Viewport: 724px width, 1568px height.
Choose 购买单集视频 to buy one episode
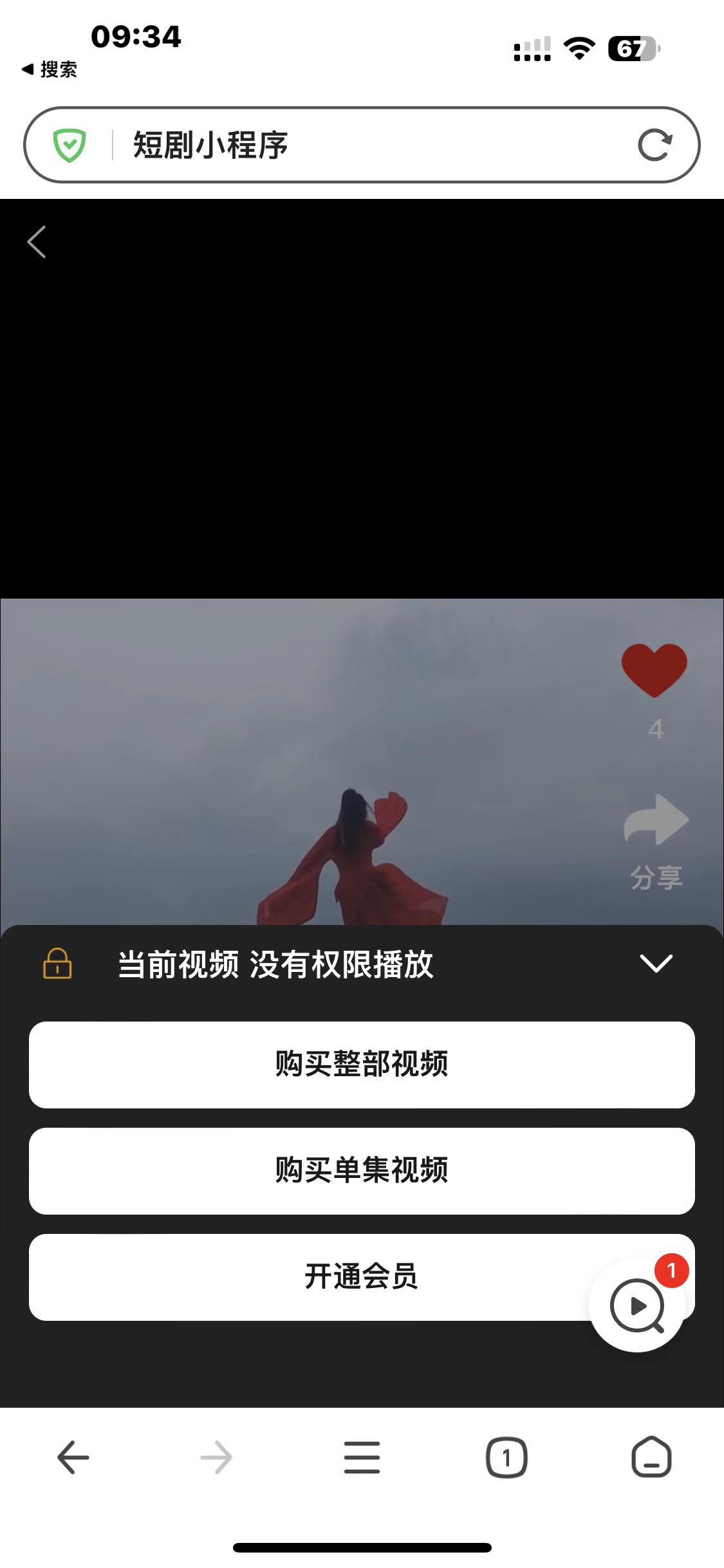point(362,1171)
